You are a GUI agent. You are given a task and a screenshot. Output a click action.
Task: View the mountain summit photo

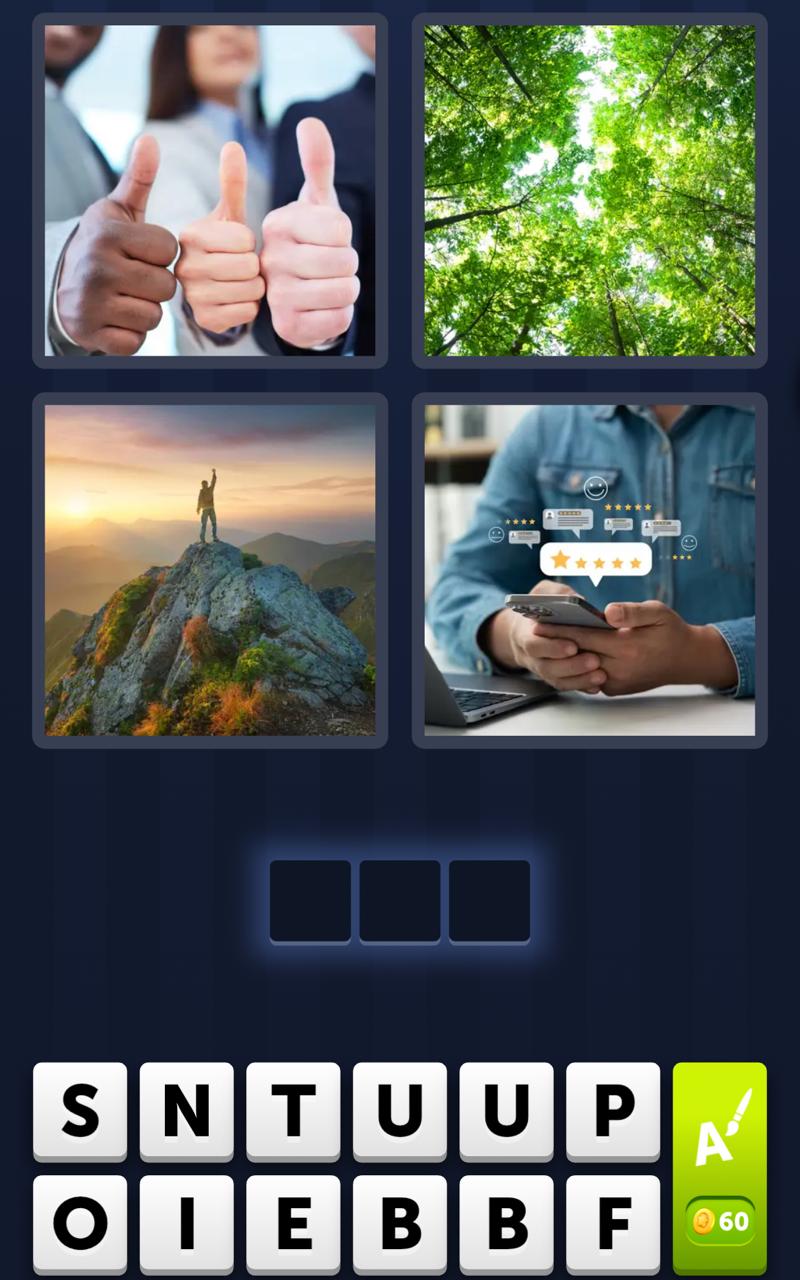pyautogui.click(x=209, y=570)
